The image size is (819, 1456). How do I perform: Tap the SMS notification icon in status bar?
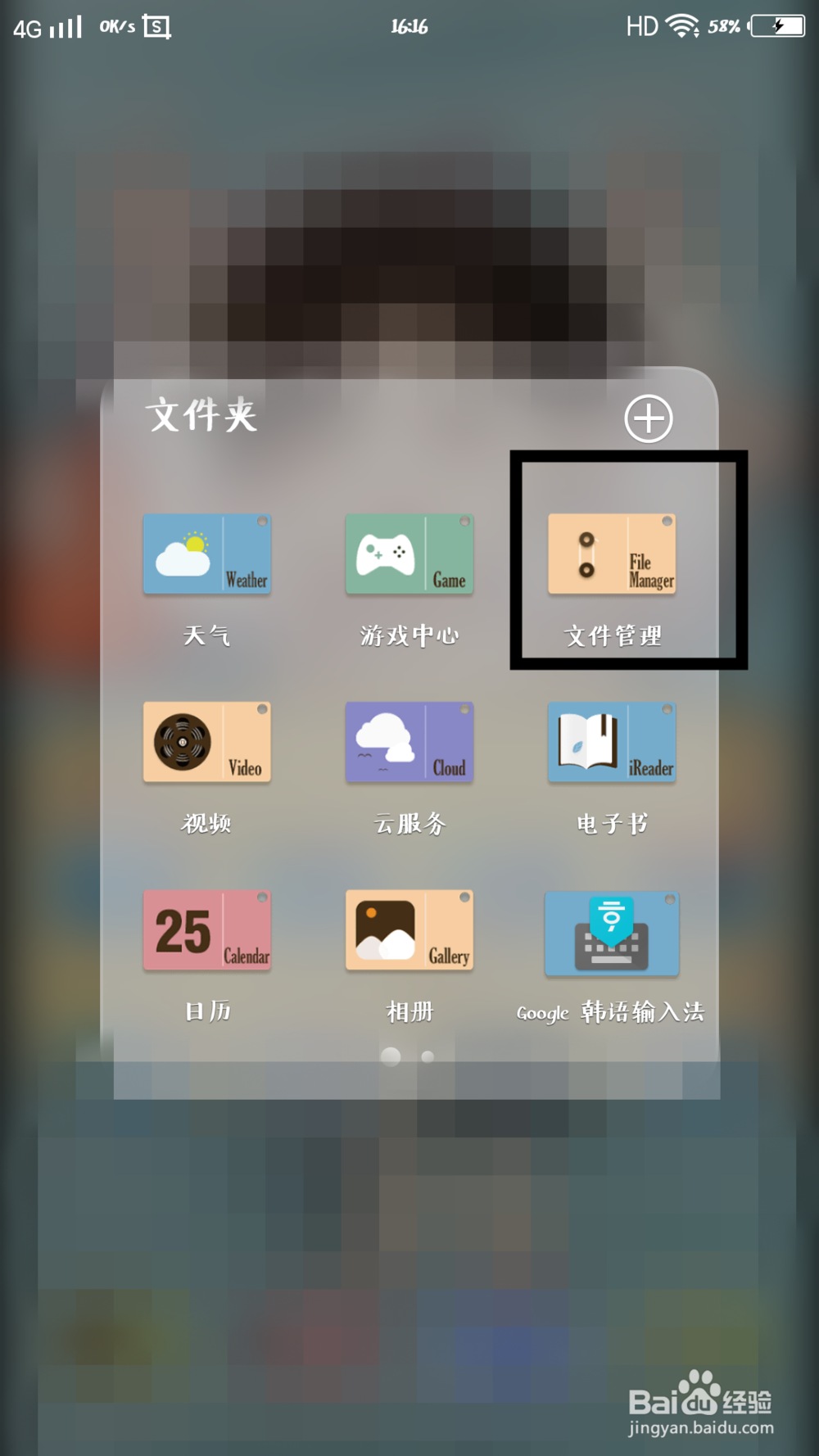pyautogui.click(x=156, y=26)
